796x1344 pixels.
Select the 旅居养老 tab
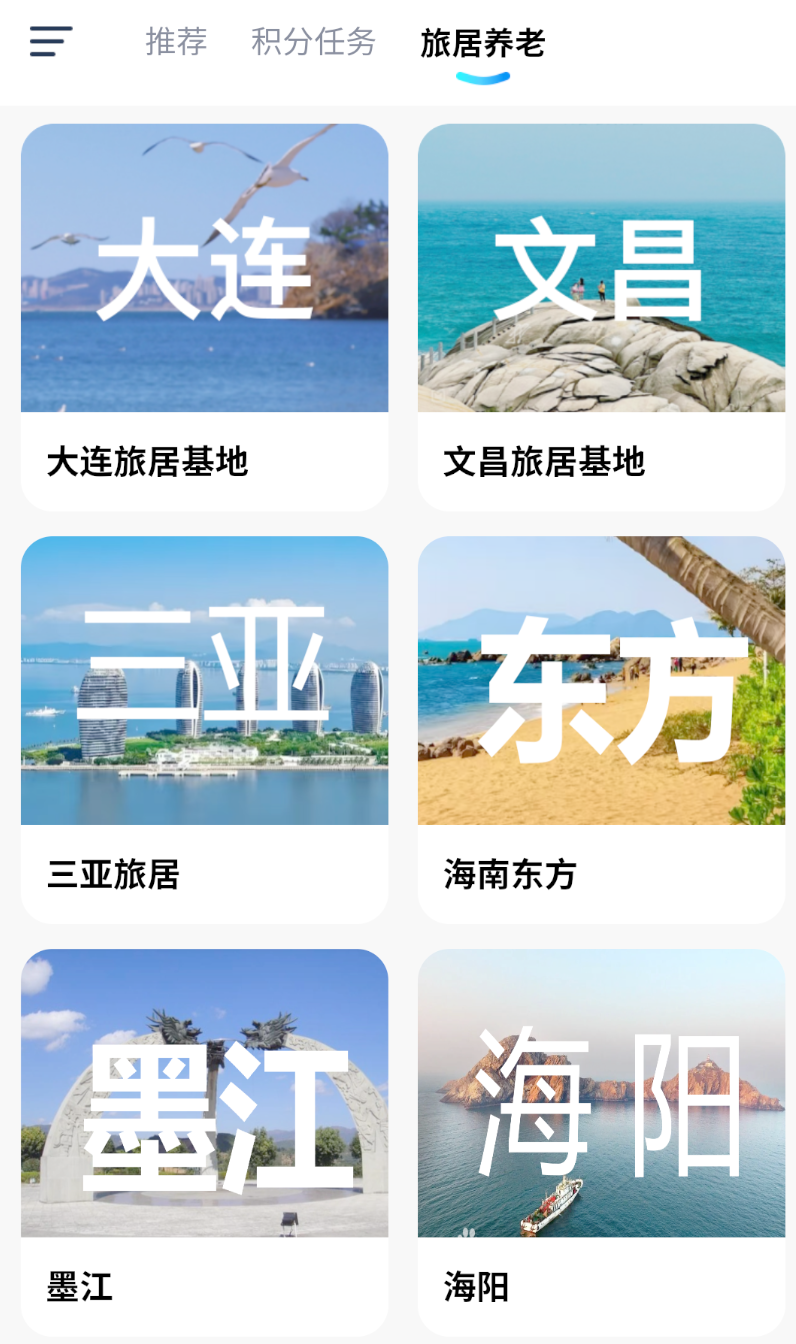point(483,43)
